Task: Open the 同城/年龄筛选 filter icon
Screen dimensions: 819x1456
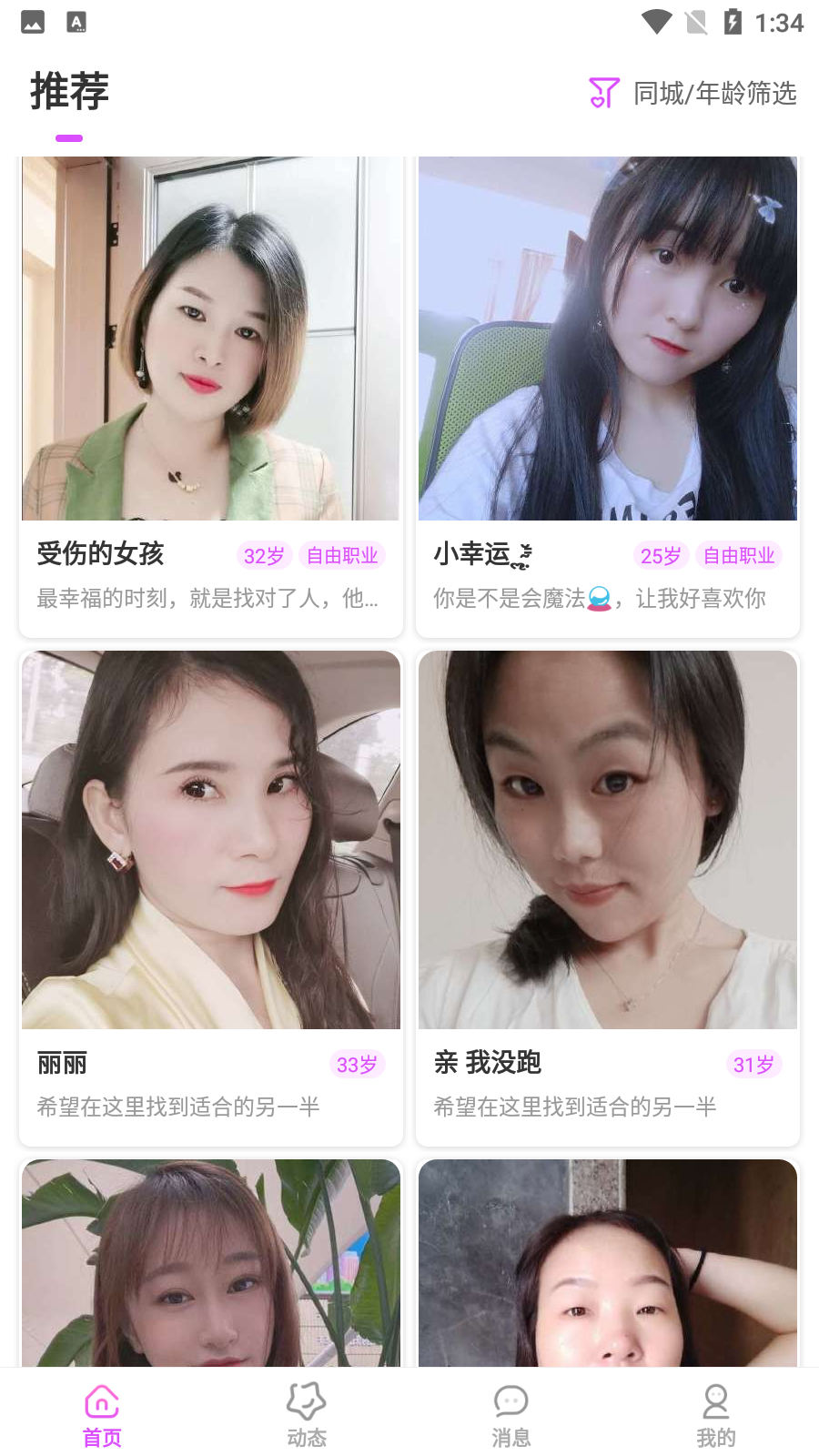Action: (x=602, y=92)
